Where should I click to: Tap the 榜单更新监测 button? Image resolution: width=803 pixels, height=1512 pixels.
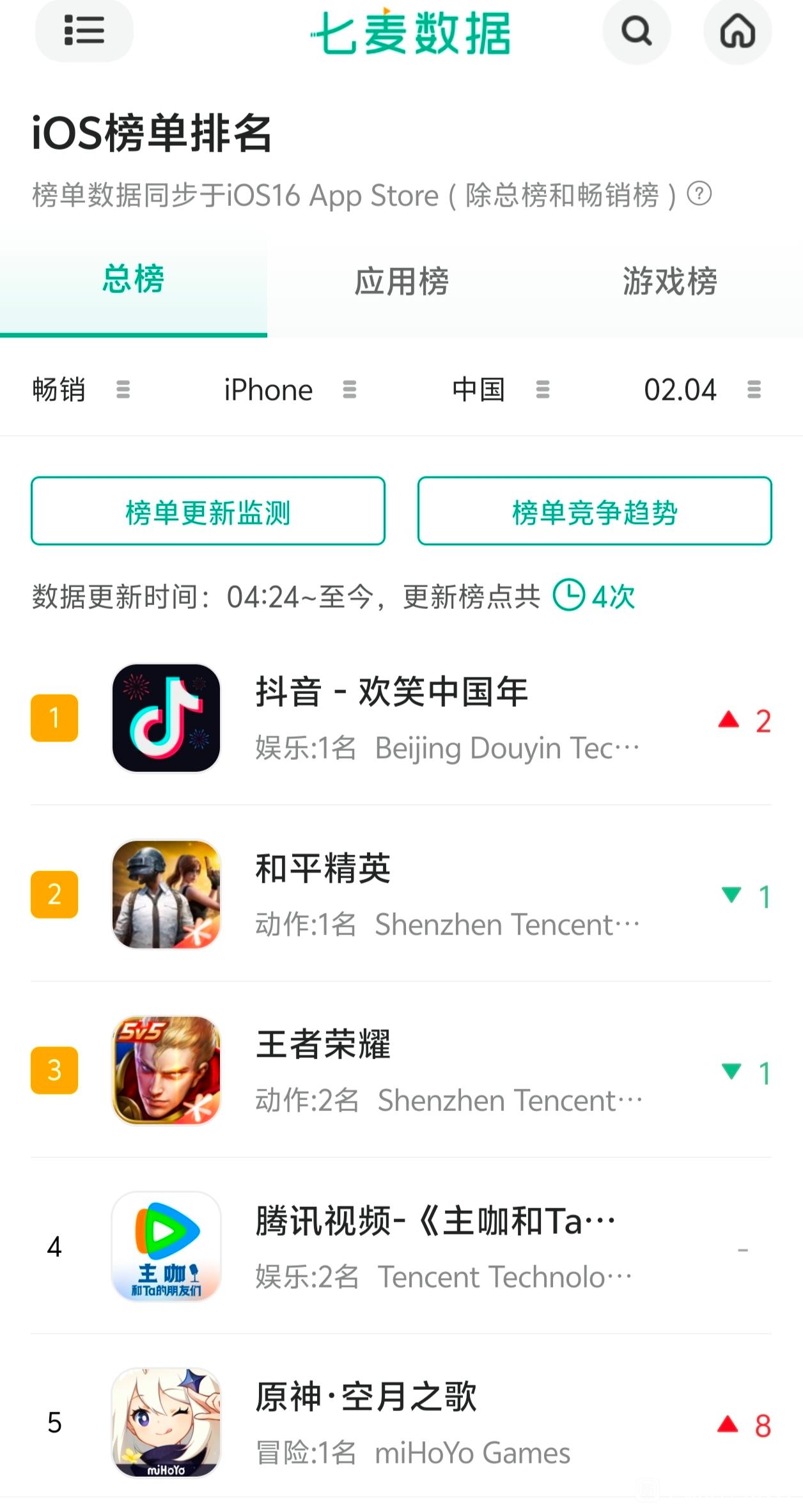coord(208,511)
